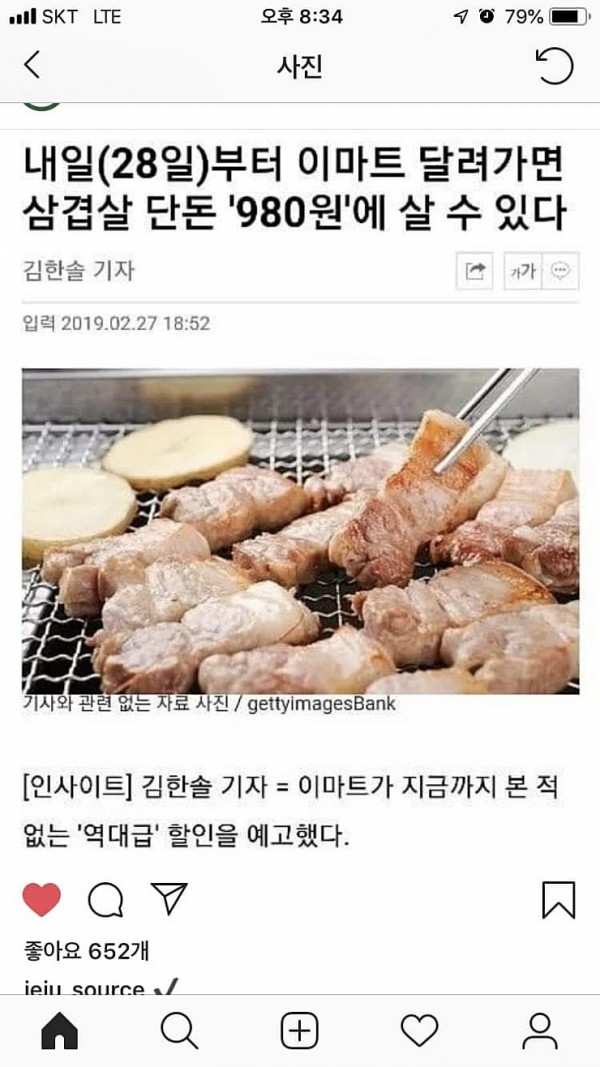Bookmark this post
The image size is (600, 1067).
[x=558, y=899]
